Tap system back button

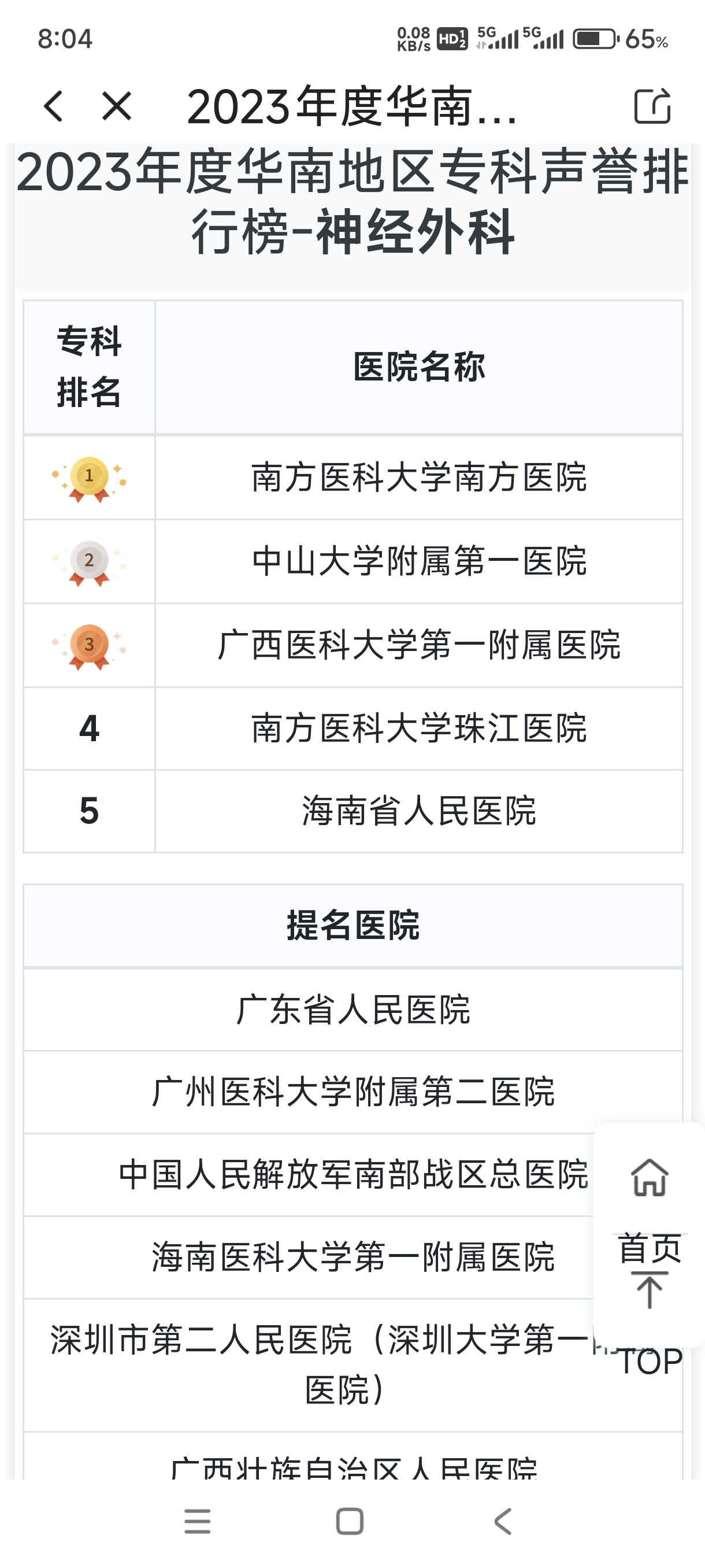point(502,1521)
